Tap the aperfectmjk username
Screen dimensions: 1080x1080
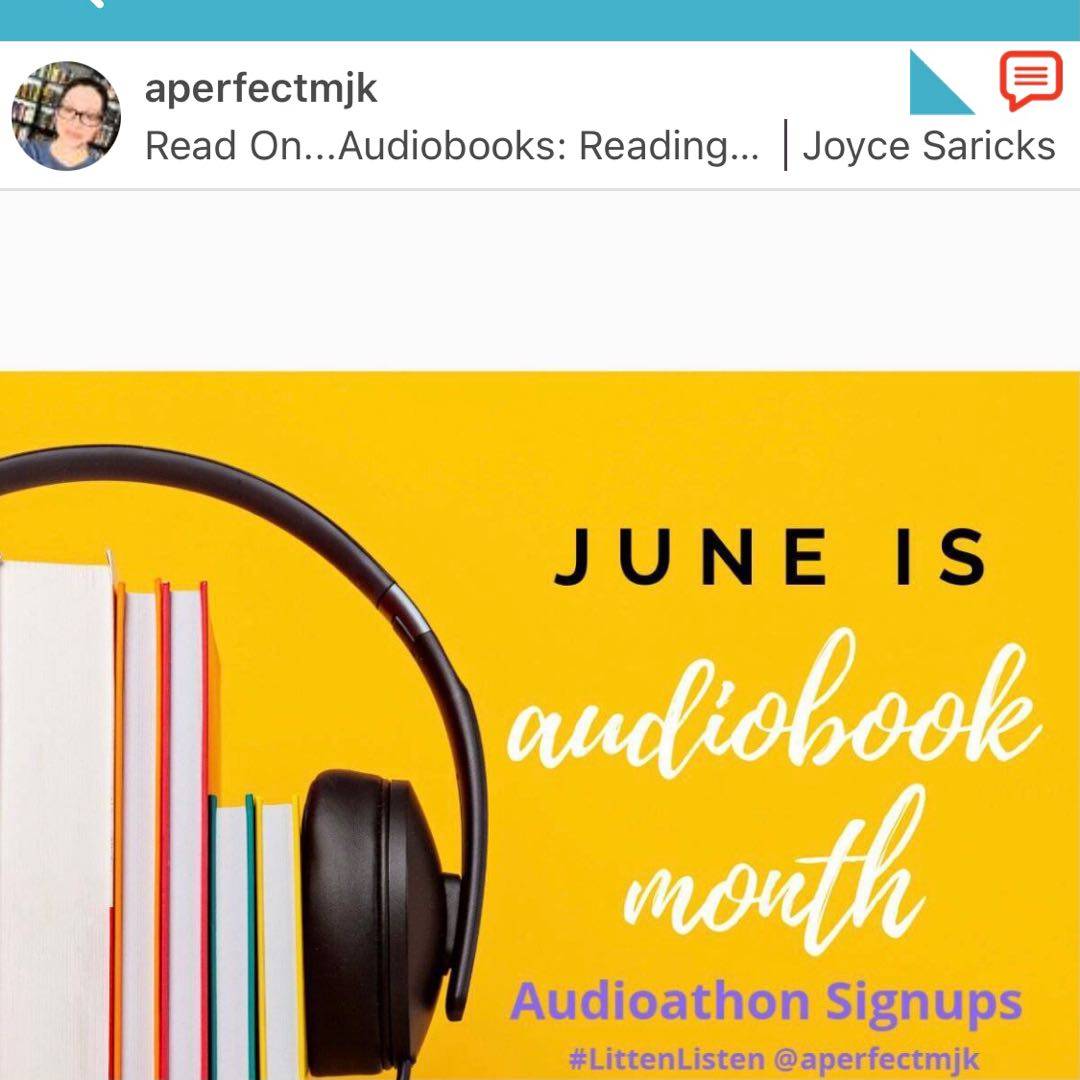261,88
